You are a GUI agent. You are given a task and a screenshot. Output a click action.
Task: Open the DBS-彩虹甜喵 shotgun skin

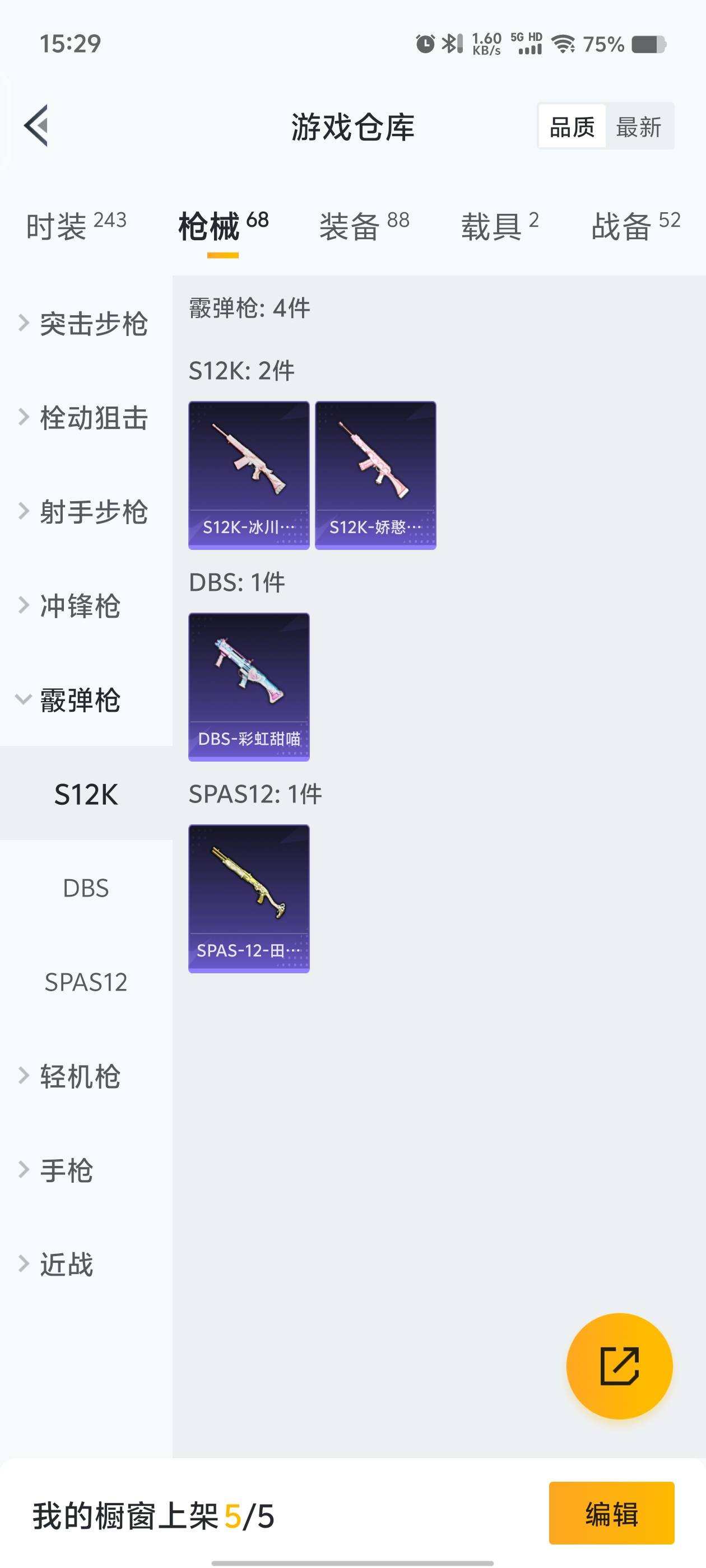pos(249,687)
